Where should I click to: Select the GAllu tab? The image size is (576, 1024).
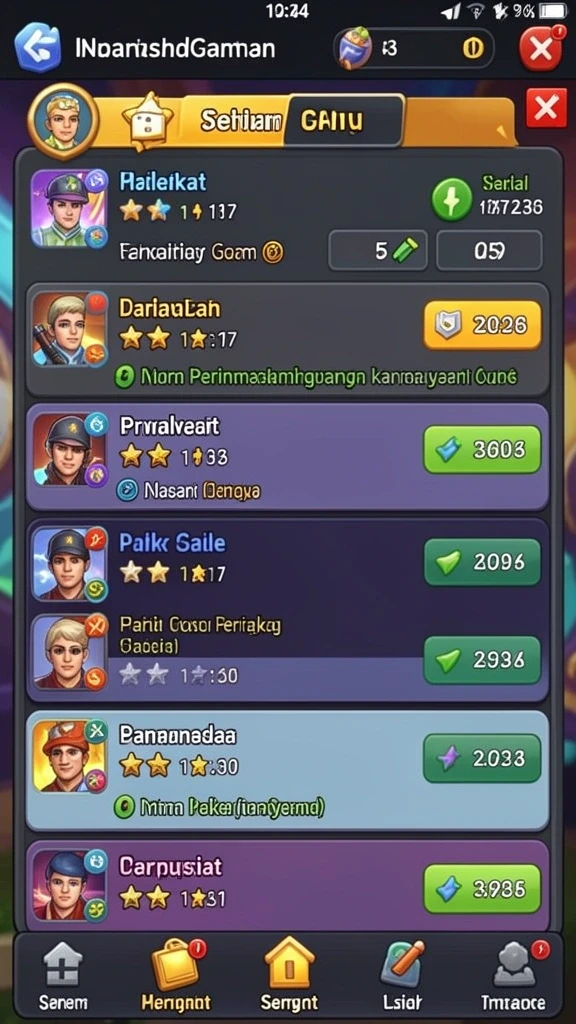[x=344, y=120]
